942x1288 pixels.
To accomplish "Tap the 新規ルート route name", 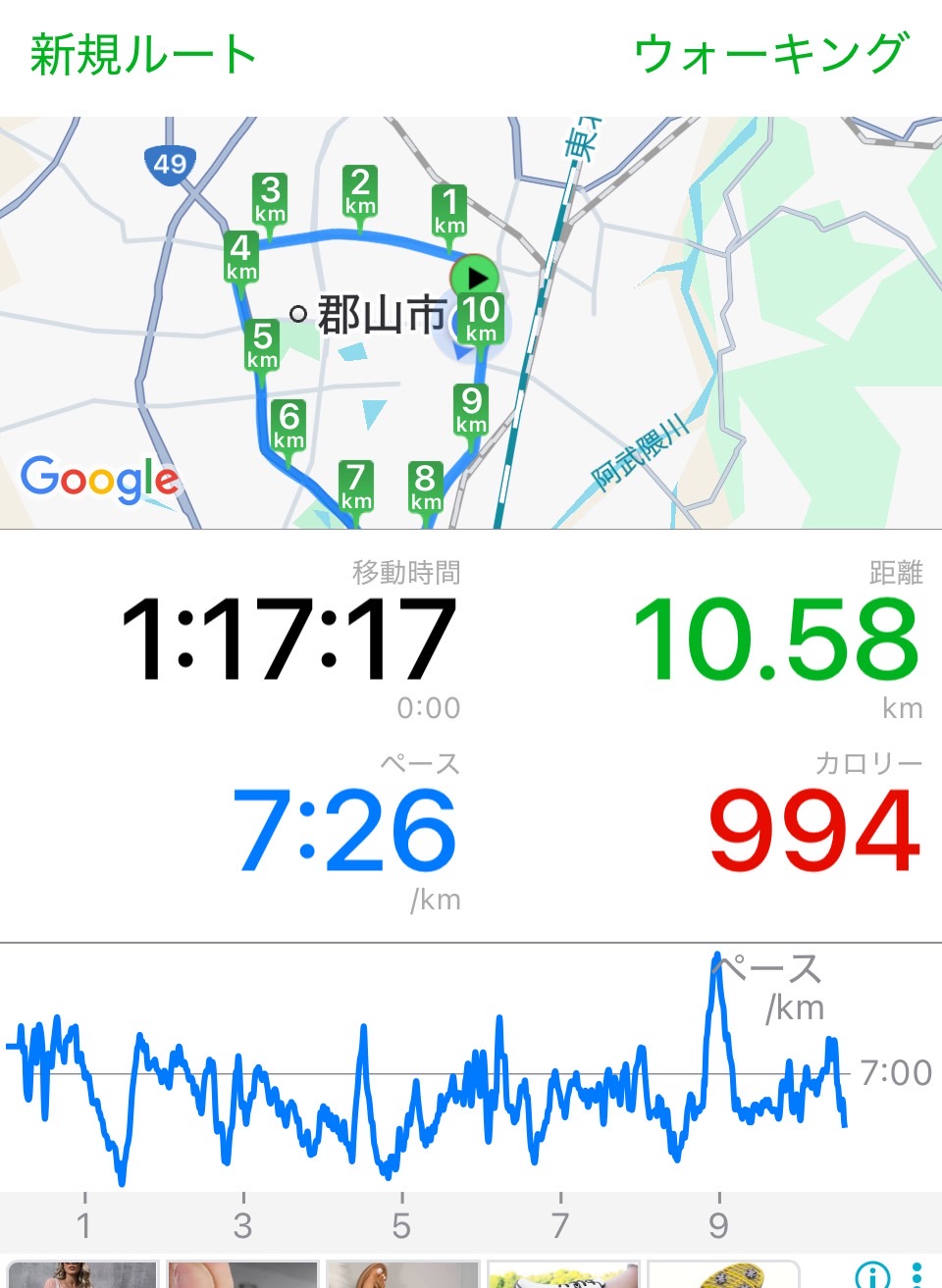I will pyautogui.click(x=143, y=55).
